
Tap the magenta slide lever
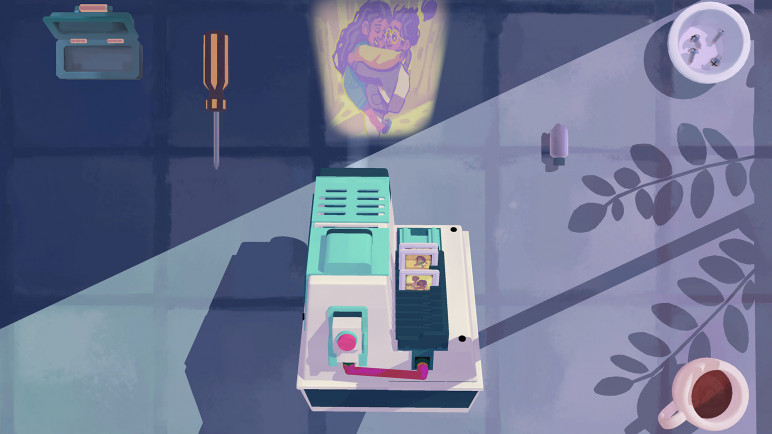coord(385,371)
